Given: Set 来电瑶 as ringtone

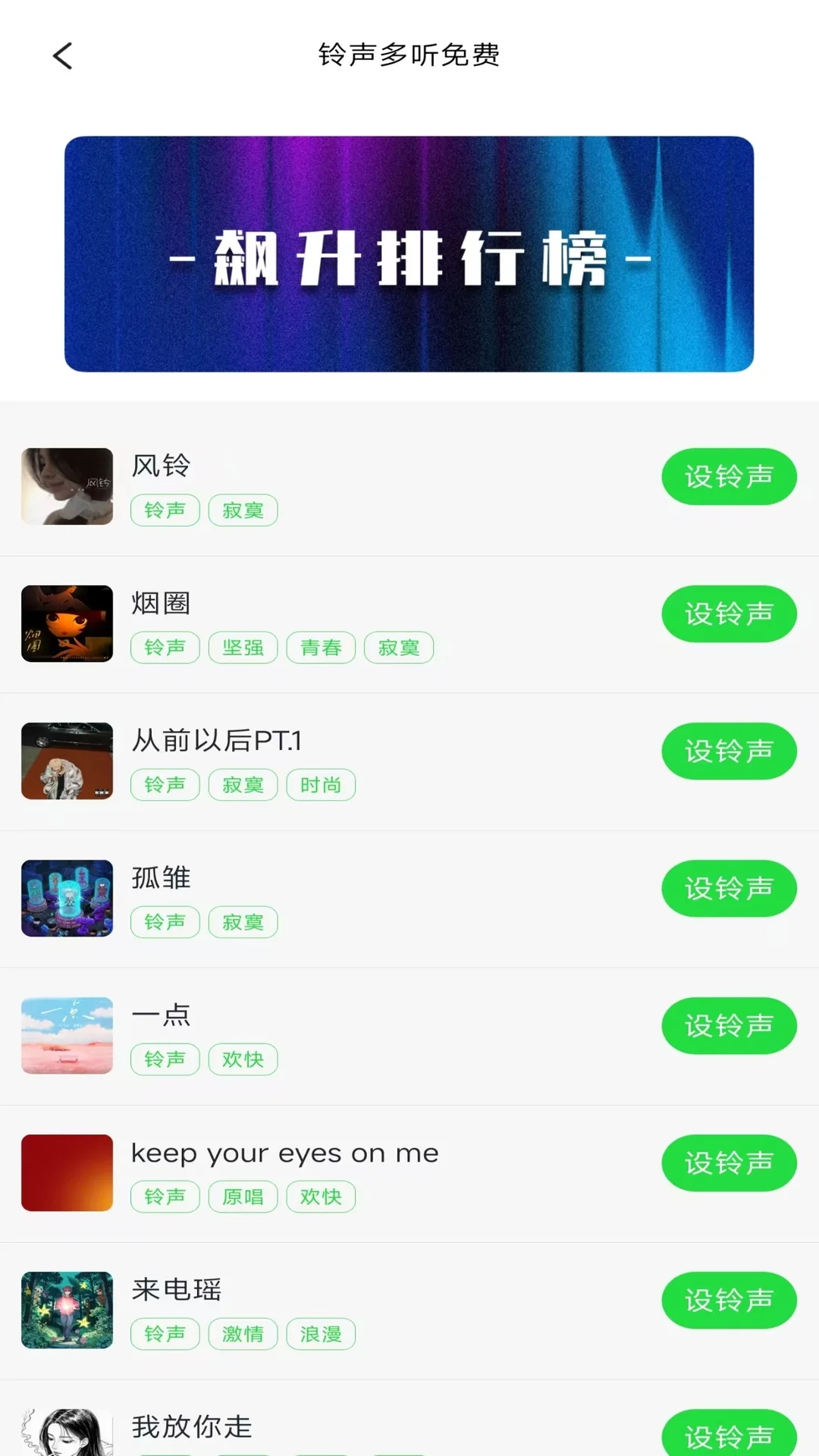Looking at the screenshot, I should [x=729, y=1300].
